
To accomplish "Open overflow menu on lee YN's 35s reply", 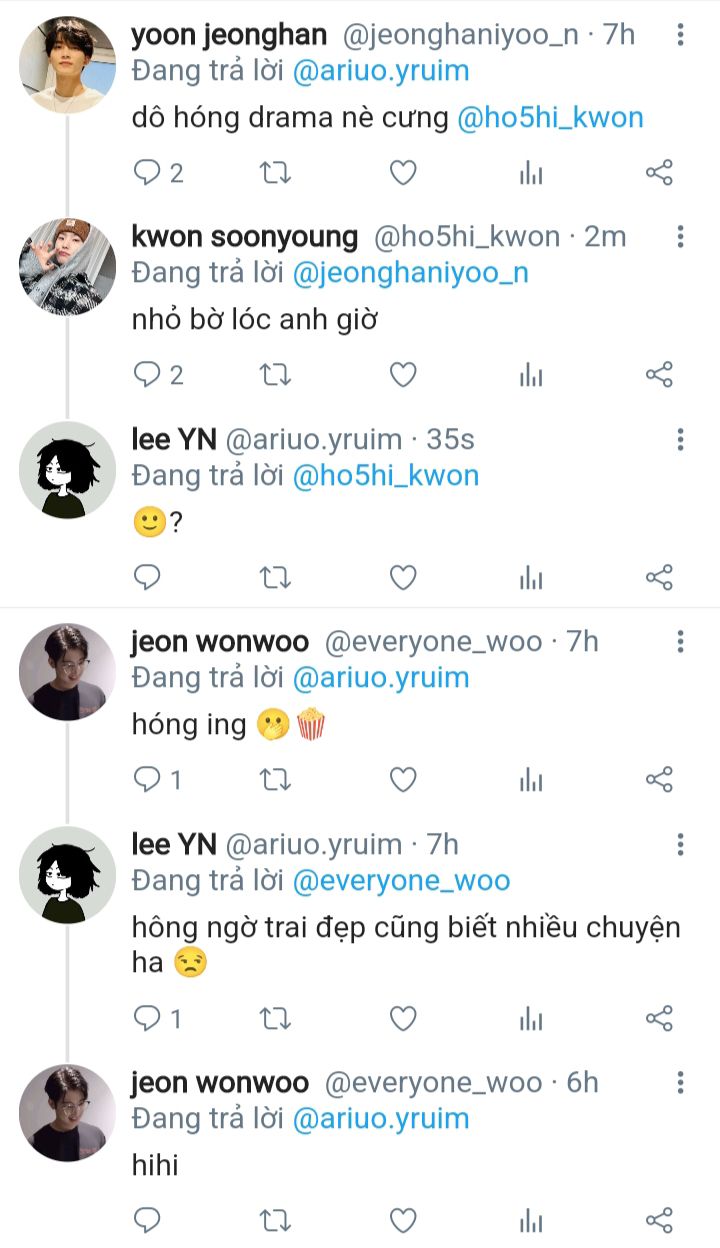I will click(x=680, y=439).
